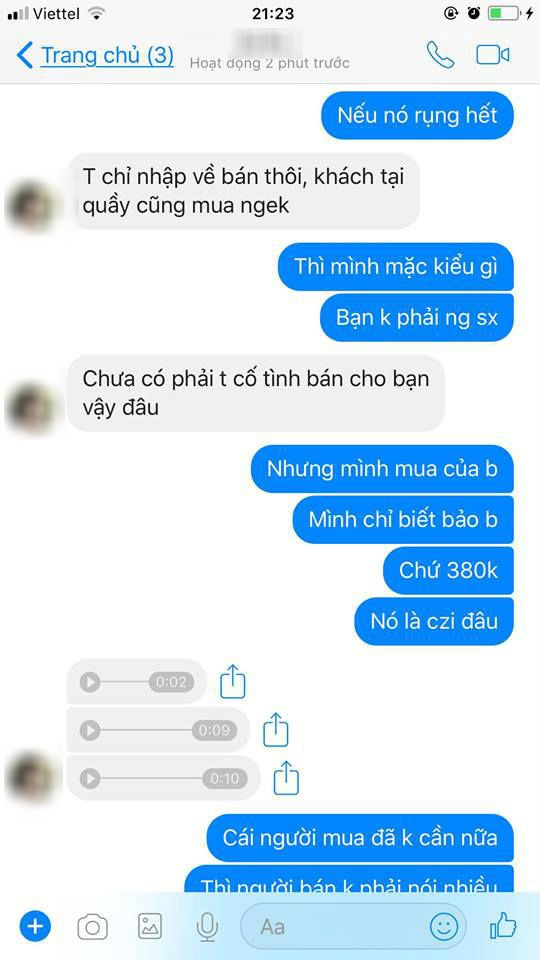Play the 0:09 voice message
This screenshot has height=960, width=540.
pyautogui.click(x=90, y=730)
